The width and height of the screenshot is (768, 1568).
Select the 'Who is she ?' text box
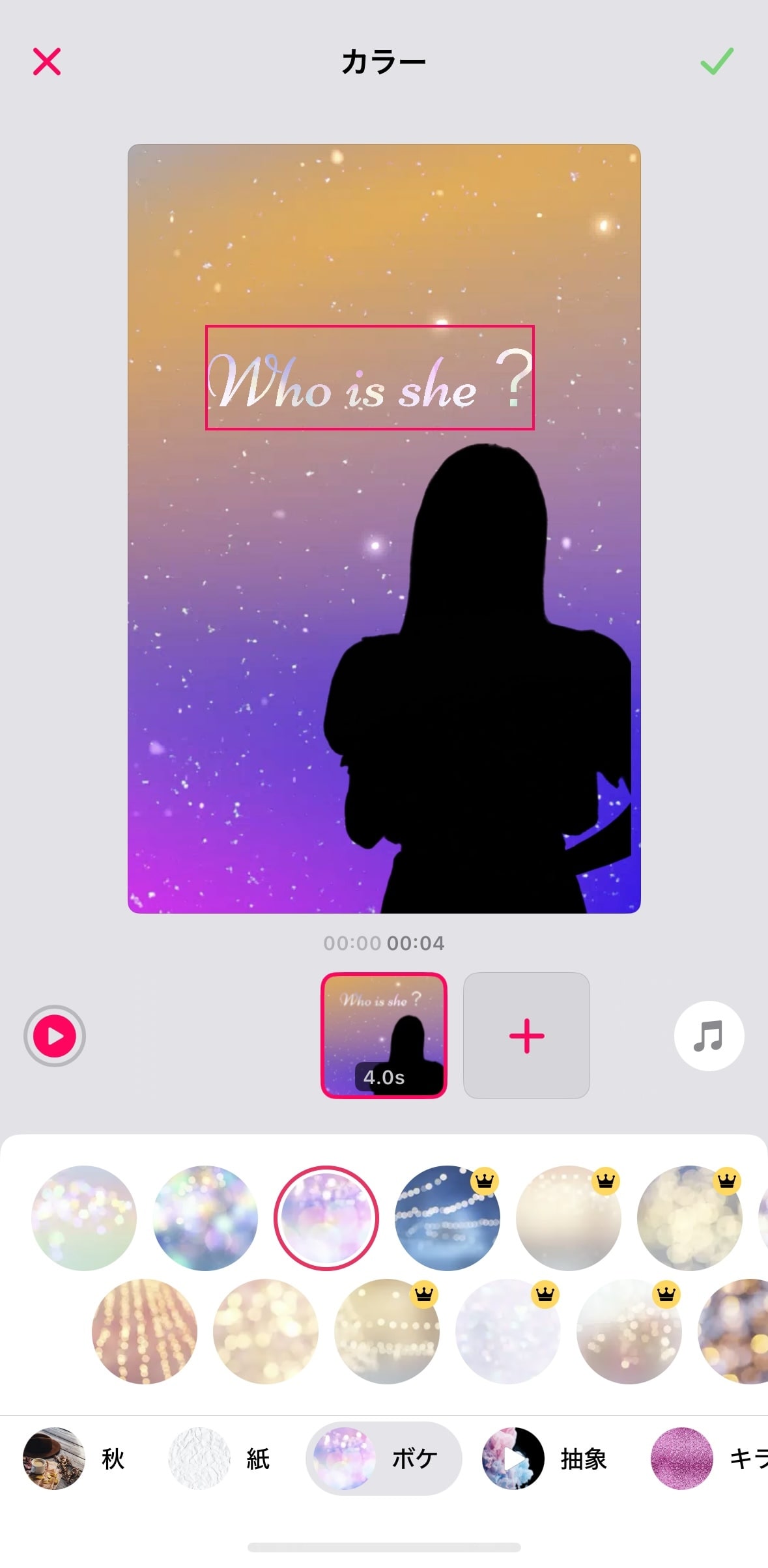pyautogui.click(x=369, y=378)
